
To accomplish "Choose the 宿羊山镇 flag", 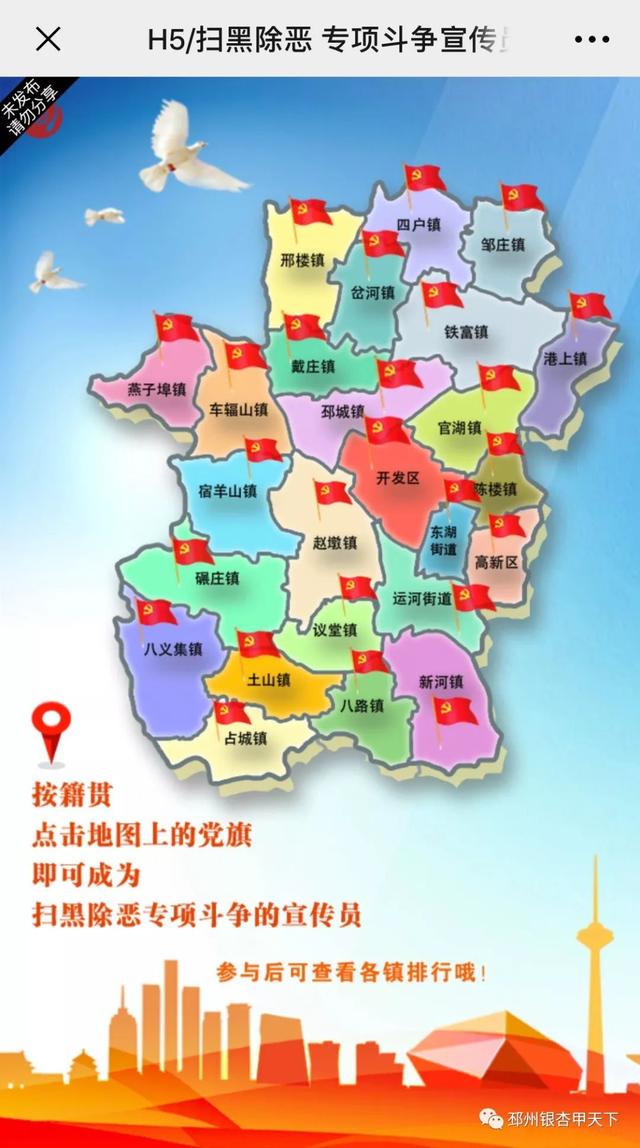I will 262,451.
